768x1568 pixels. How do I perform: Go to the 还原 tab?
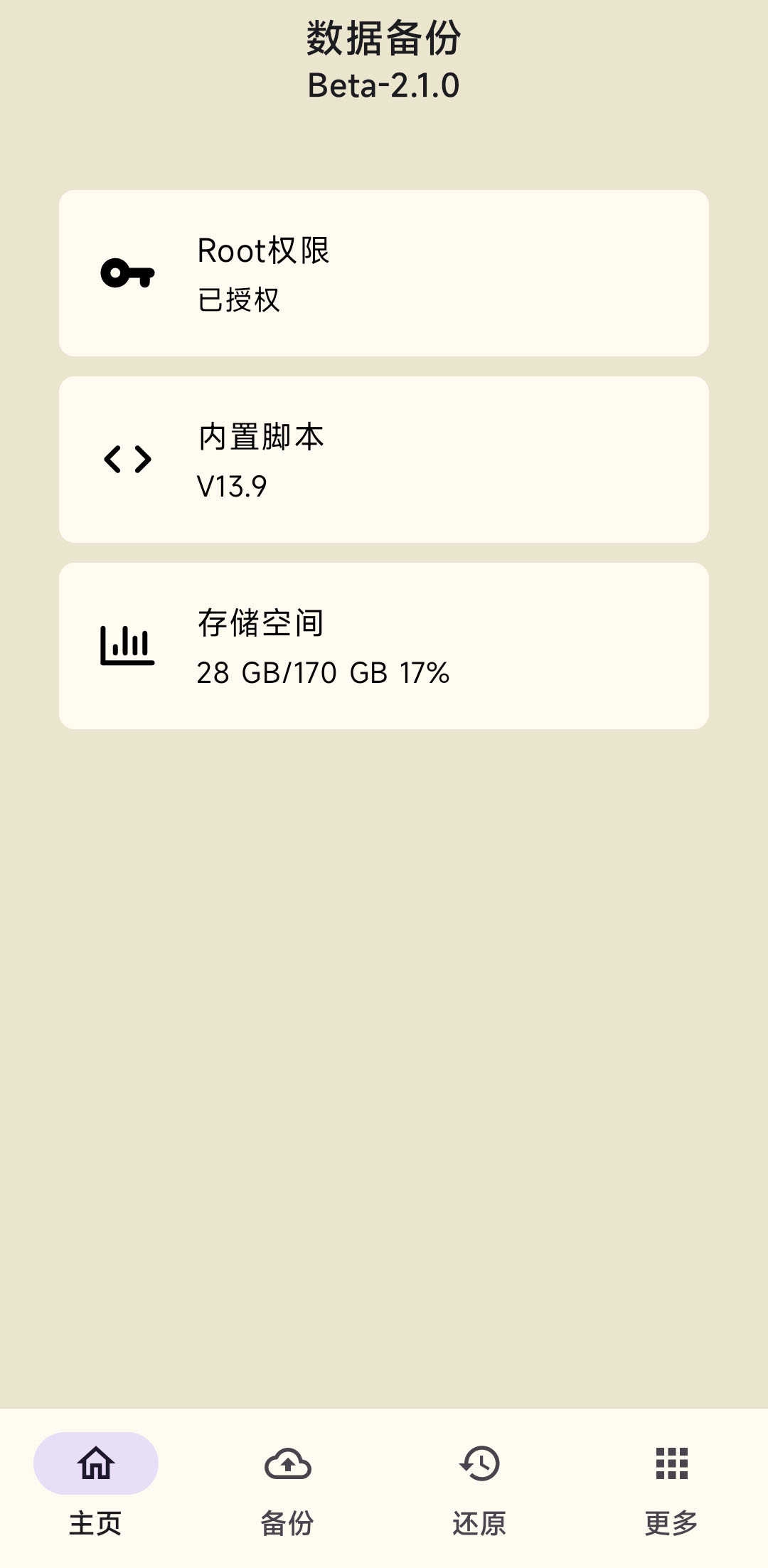click(480, 1484)
